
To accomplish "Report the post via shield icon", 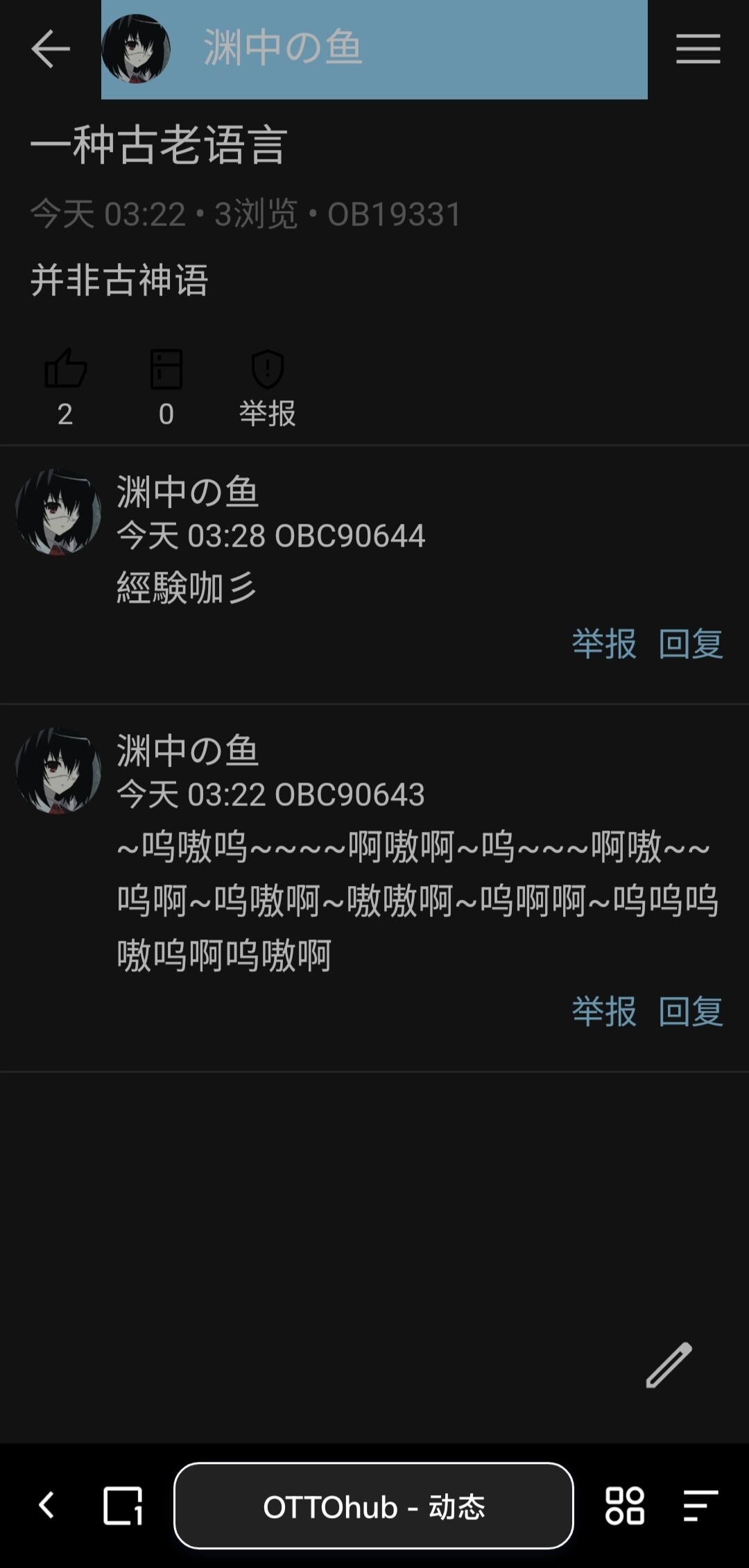I will click(267, 368).
